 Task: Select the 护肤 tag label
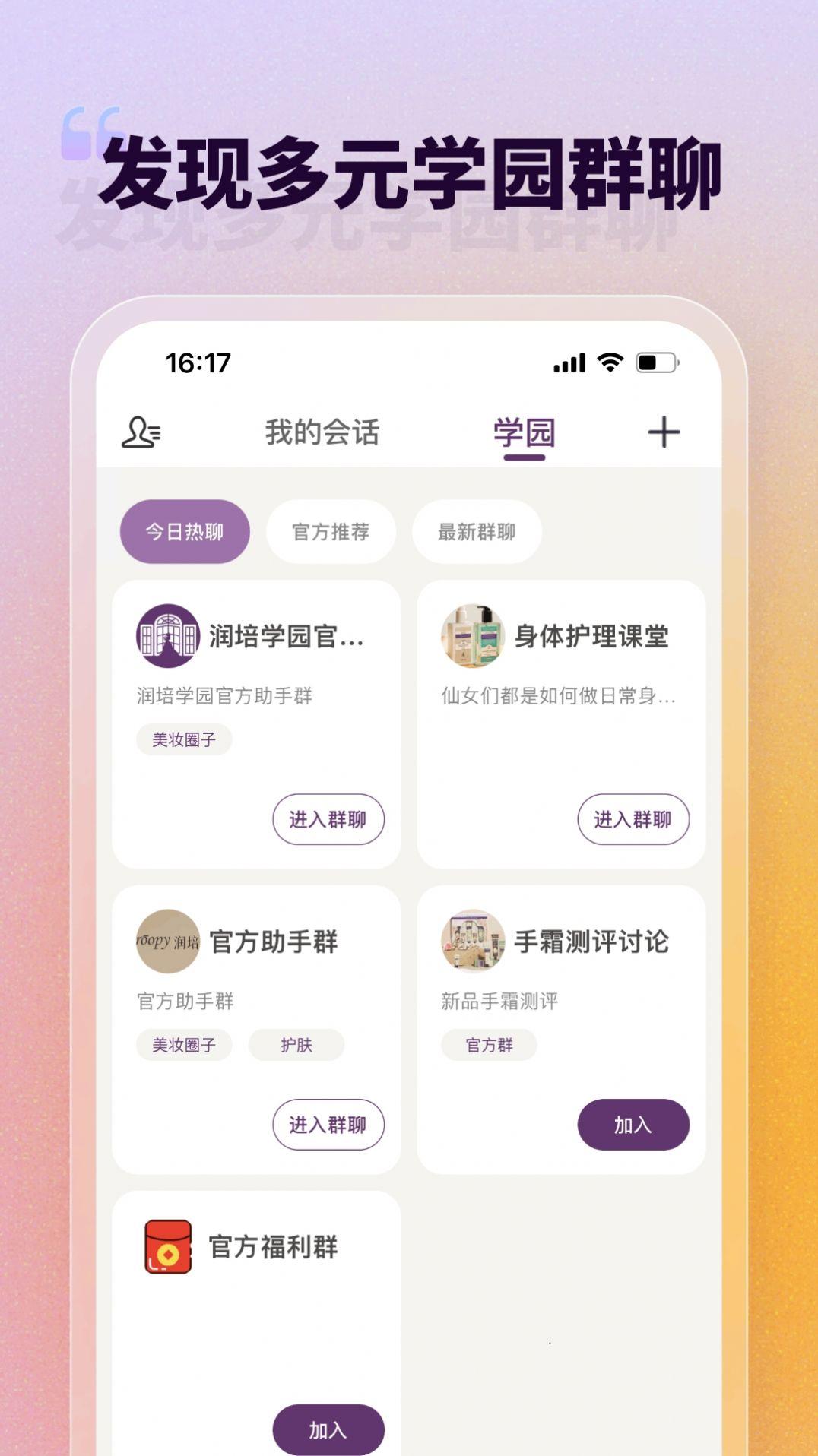[296, 1044]
